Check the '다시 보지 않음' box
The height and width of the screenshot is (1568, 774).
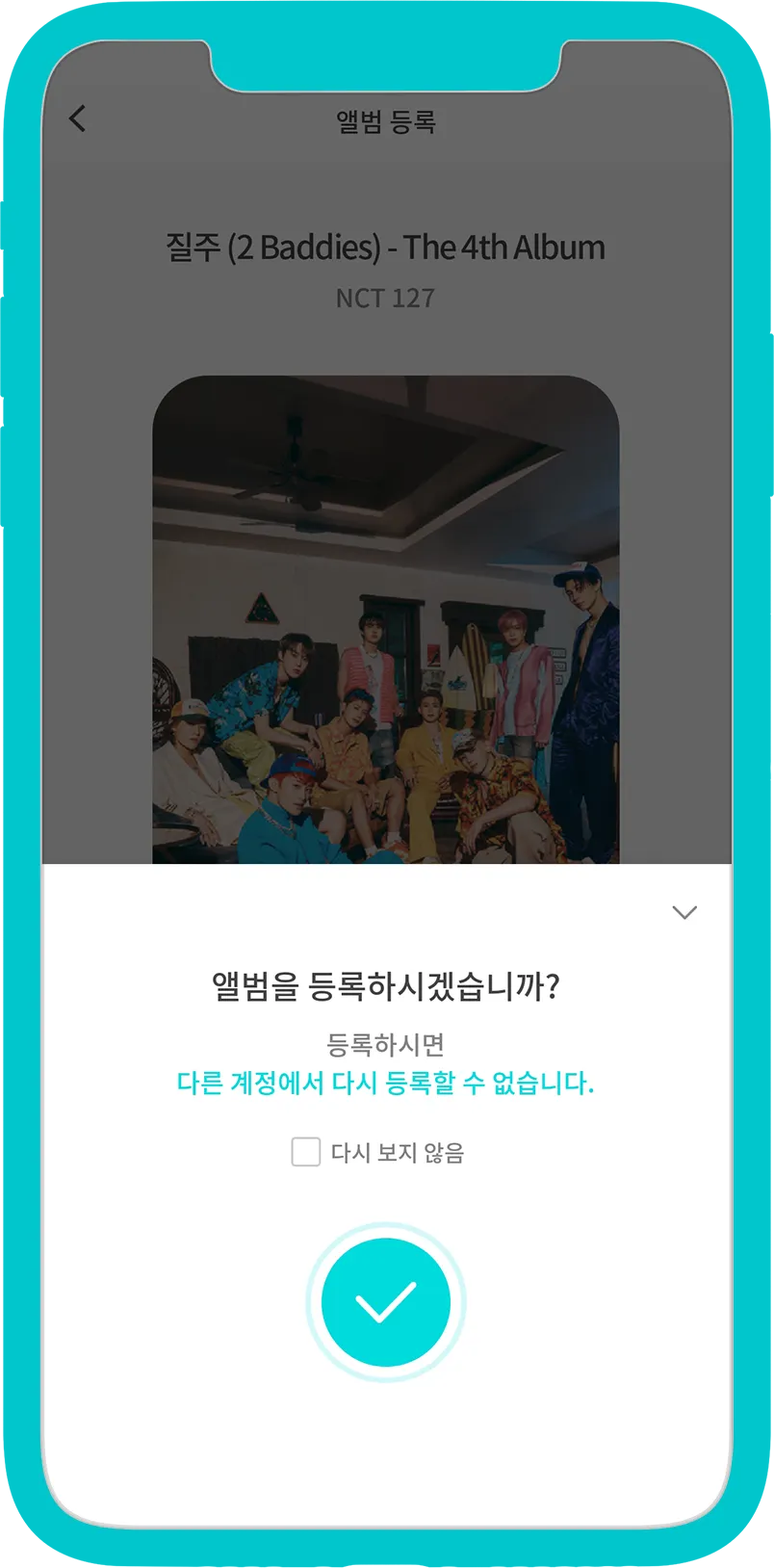click(306, 1152)
